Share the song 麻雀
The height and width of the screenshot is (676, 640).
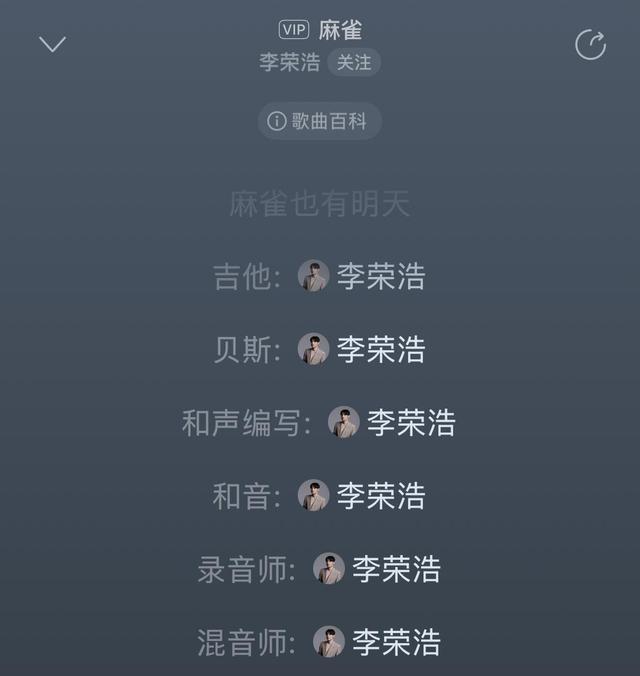point(590,45)
